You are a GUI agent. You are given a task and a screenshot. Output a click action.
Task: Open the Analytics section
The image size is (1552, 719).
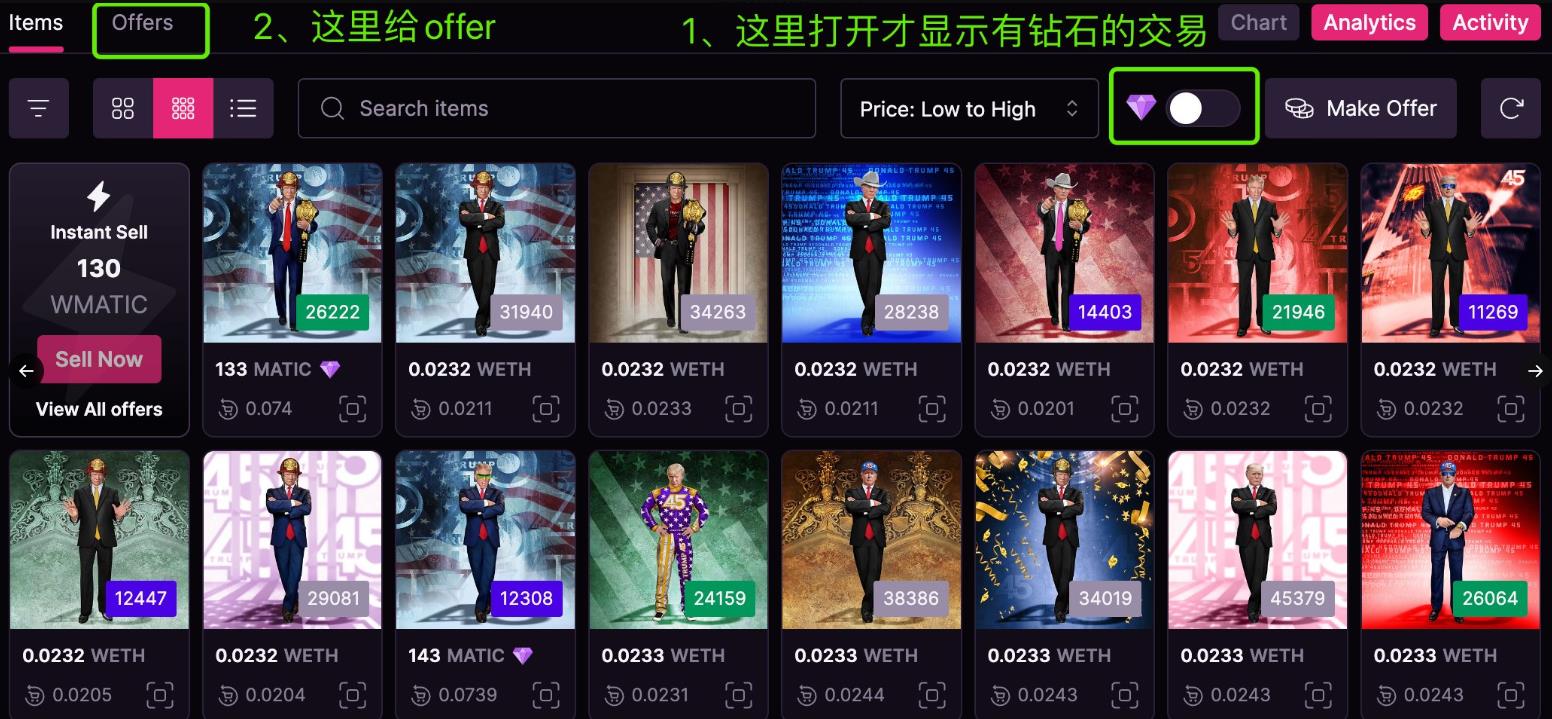tap(1369, 23)
